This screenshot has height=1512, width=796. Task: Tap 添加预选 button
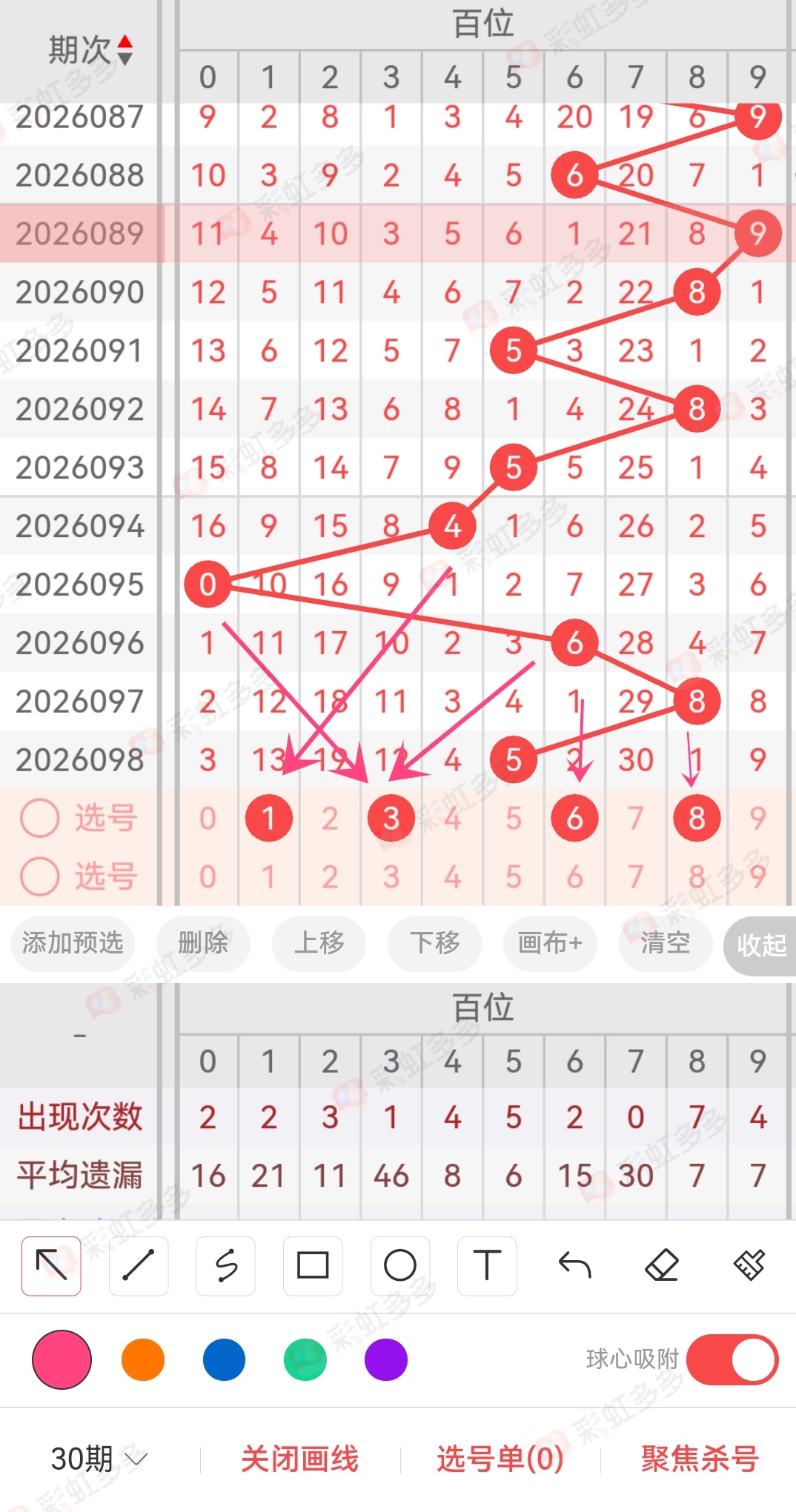73,943
